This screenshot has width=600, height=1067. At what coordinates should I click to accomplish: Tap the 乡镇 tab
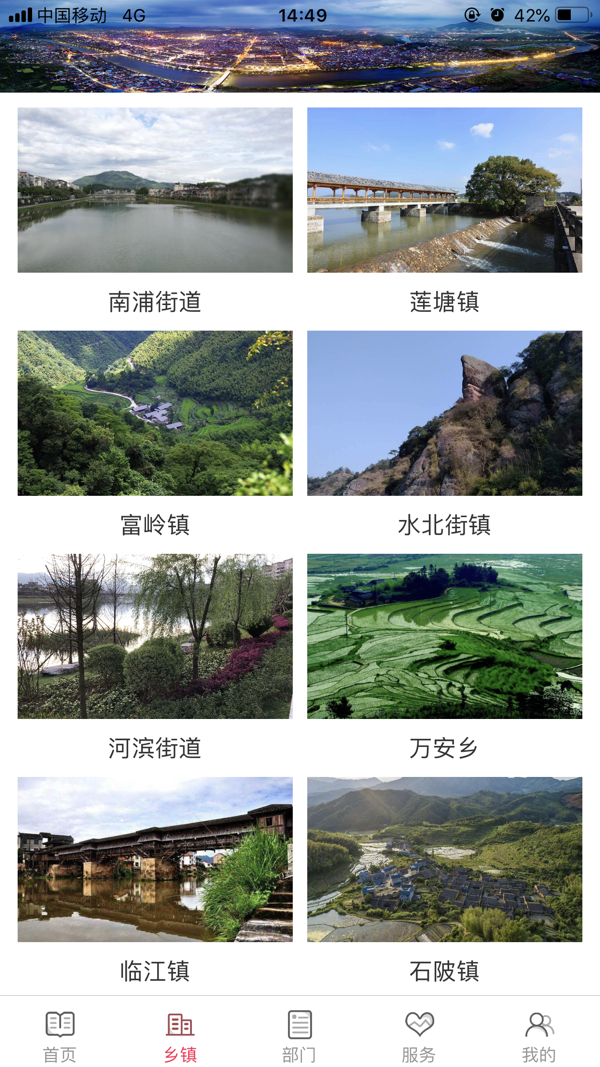coord(180,1035)
